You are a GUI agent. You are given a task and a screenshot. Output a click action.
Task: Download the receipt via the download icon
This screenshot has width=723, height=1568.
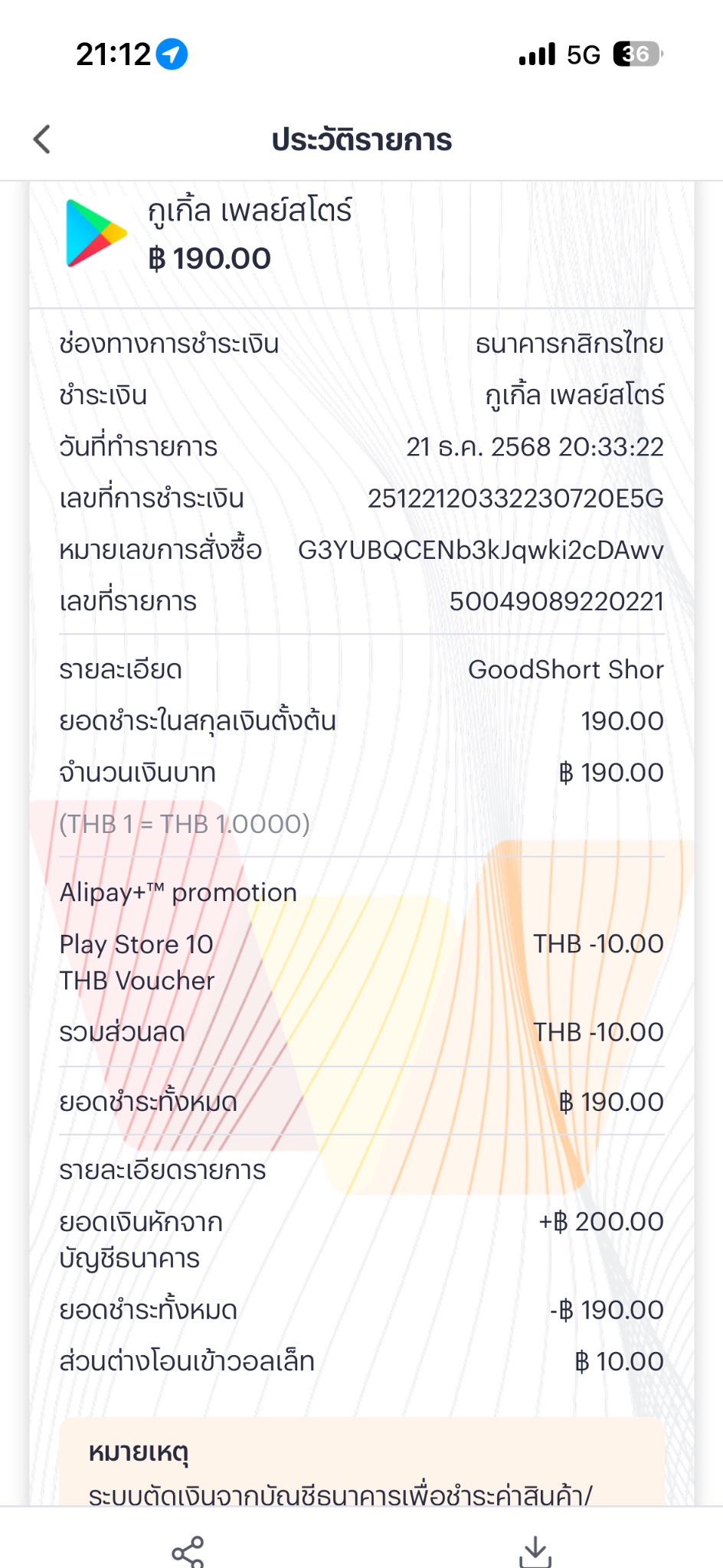pyautogui.click(x=535, y=1551)
